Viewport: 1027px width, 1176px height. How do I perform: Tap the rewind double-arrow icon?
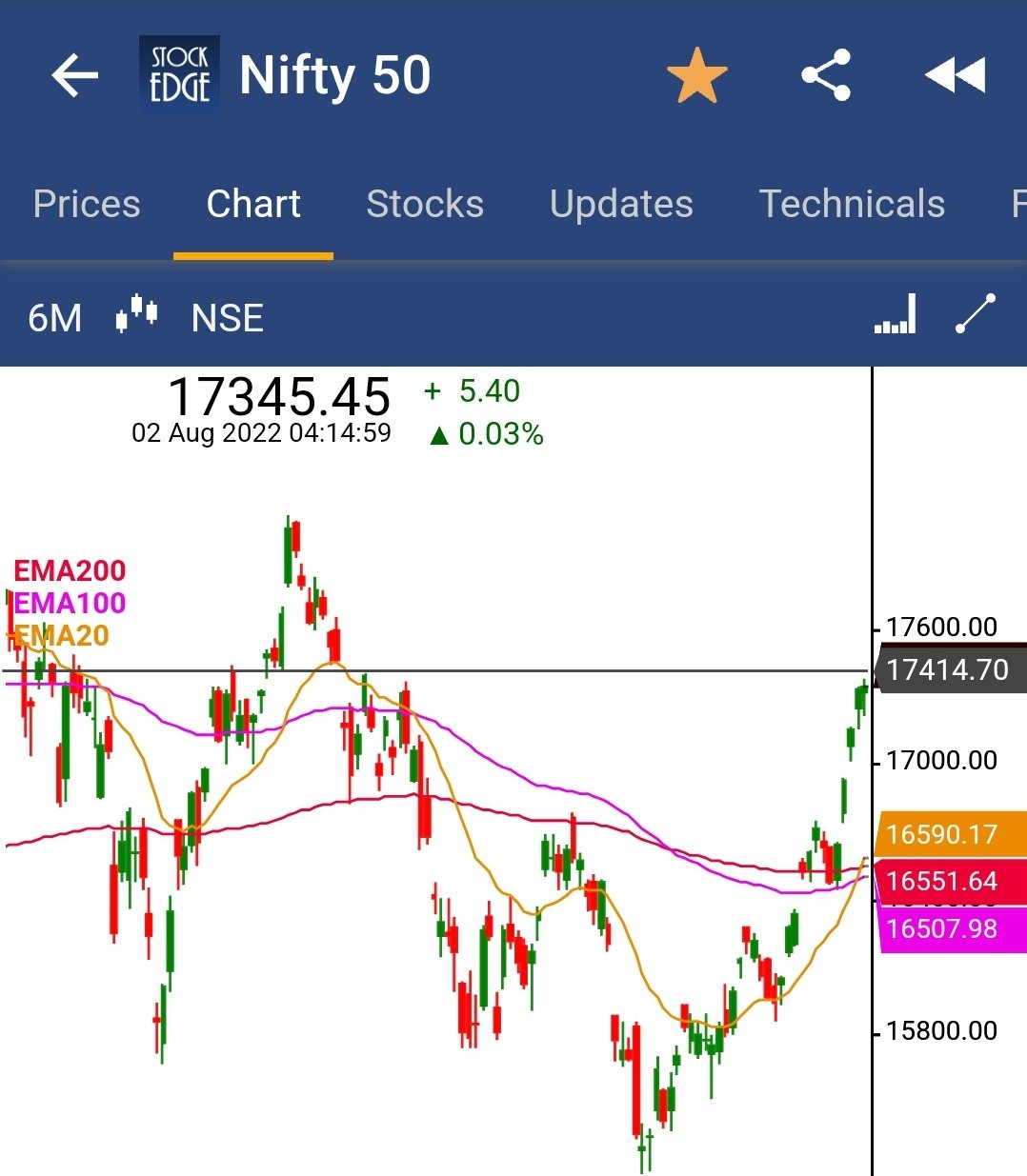click(955, 76)
